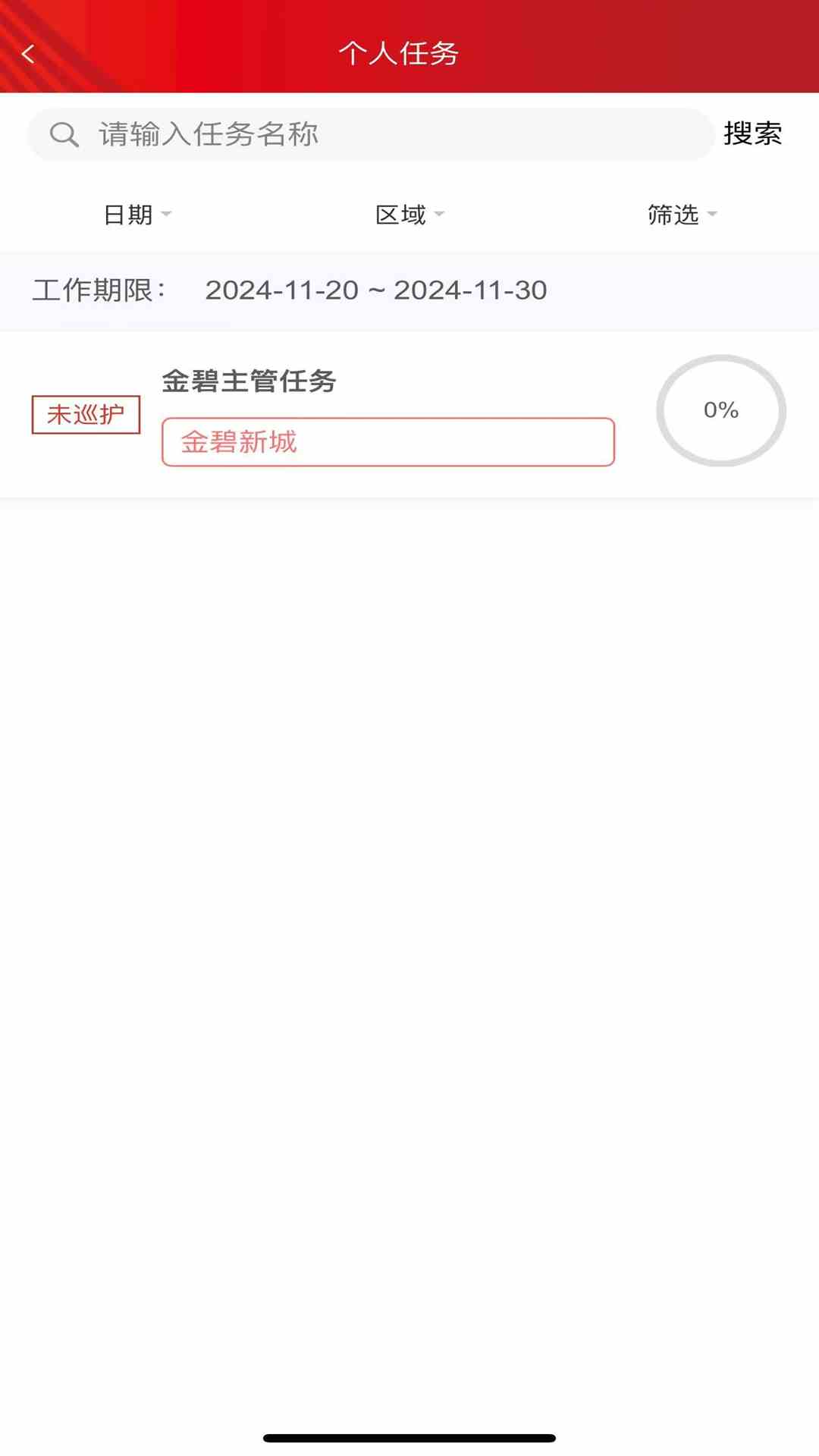Click the red 金碧新城 area tag
The height and width of the screenshot is (1456, 819).
coord(388,441)
